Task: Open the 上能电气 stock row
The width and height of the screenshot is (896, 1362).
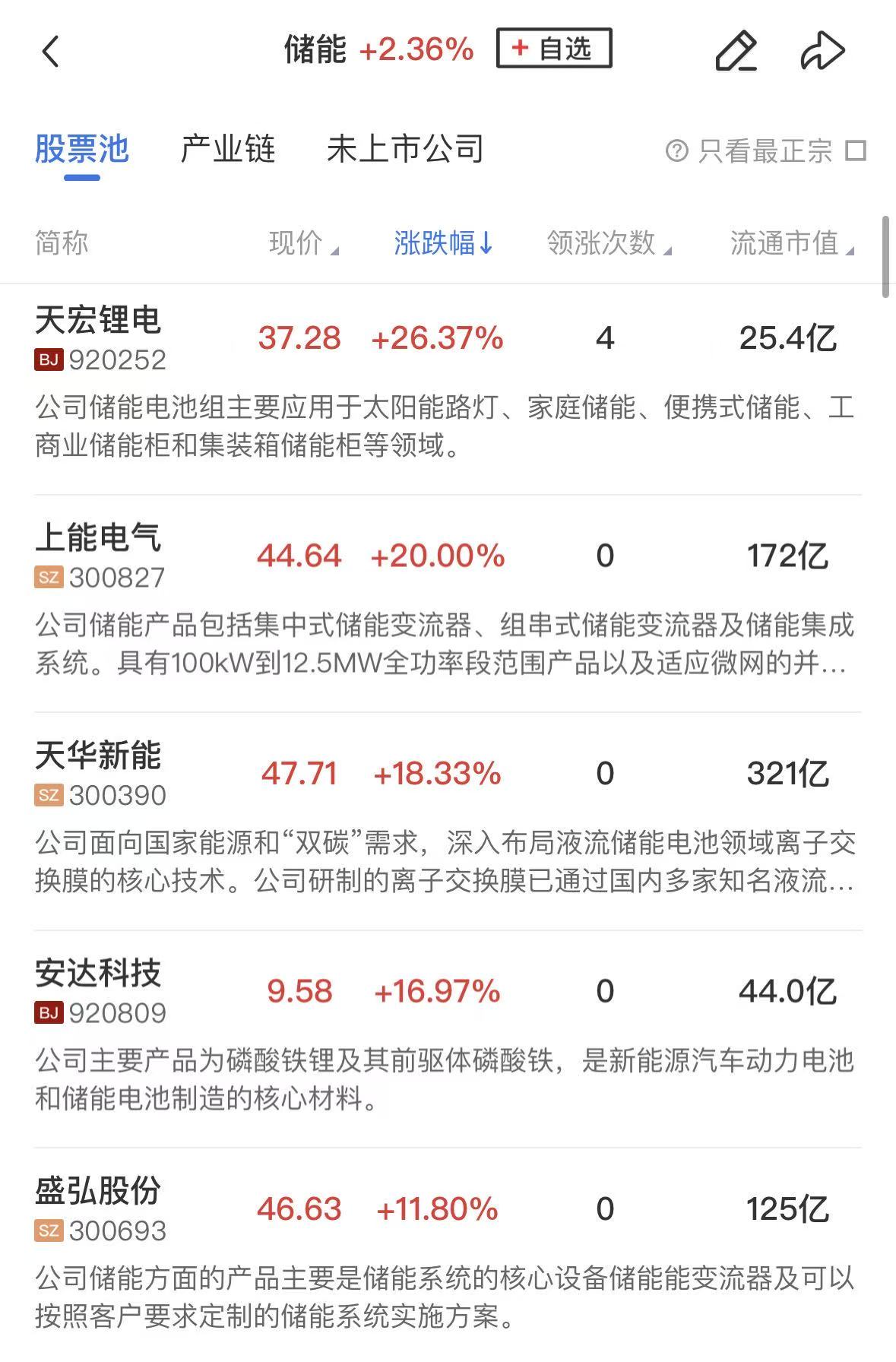Action: [99, 555]
